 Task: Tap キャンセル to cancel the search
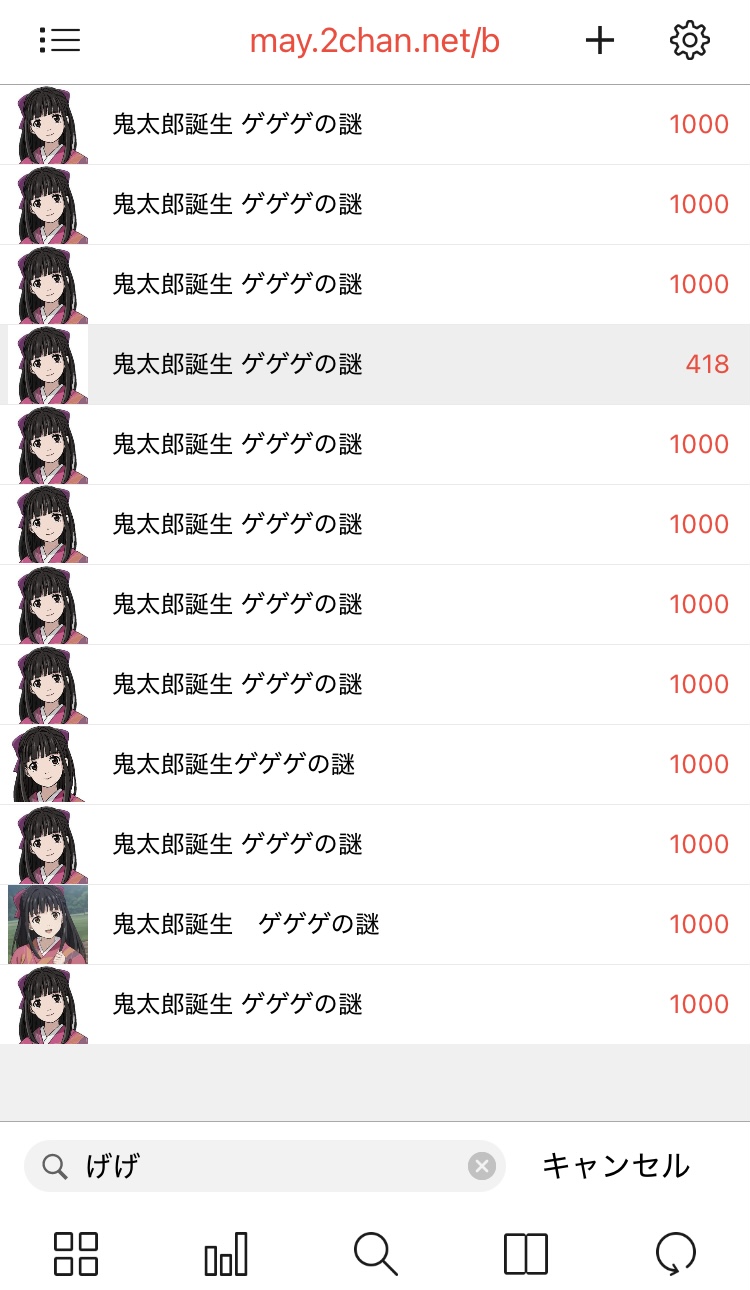616,1166
